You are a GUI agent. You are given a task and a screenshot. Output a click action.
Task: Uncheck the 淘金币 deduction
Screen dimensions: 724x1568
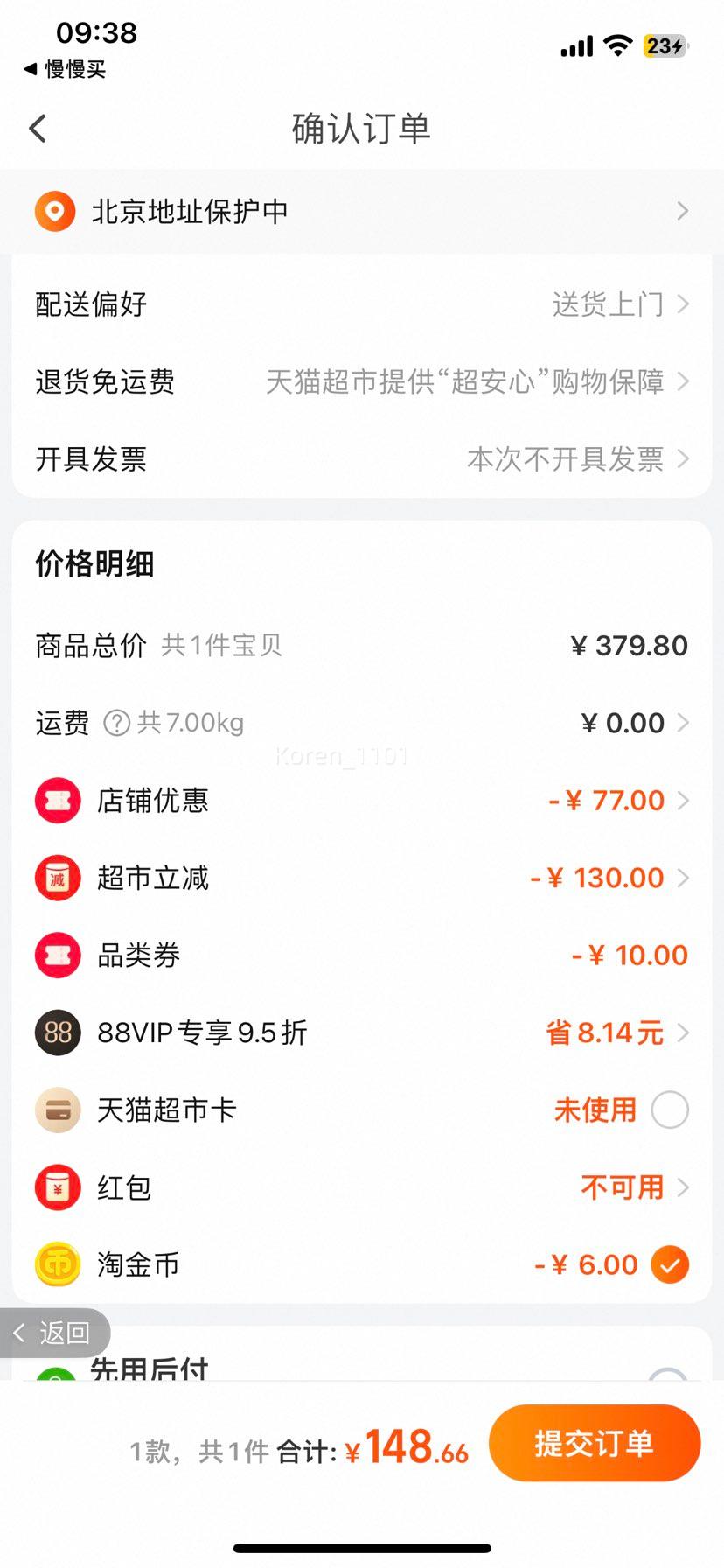pos(670,1264)
